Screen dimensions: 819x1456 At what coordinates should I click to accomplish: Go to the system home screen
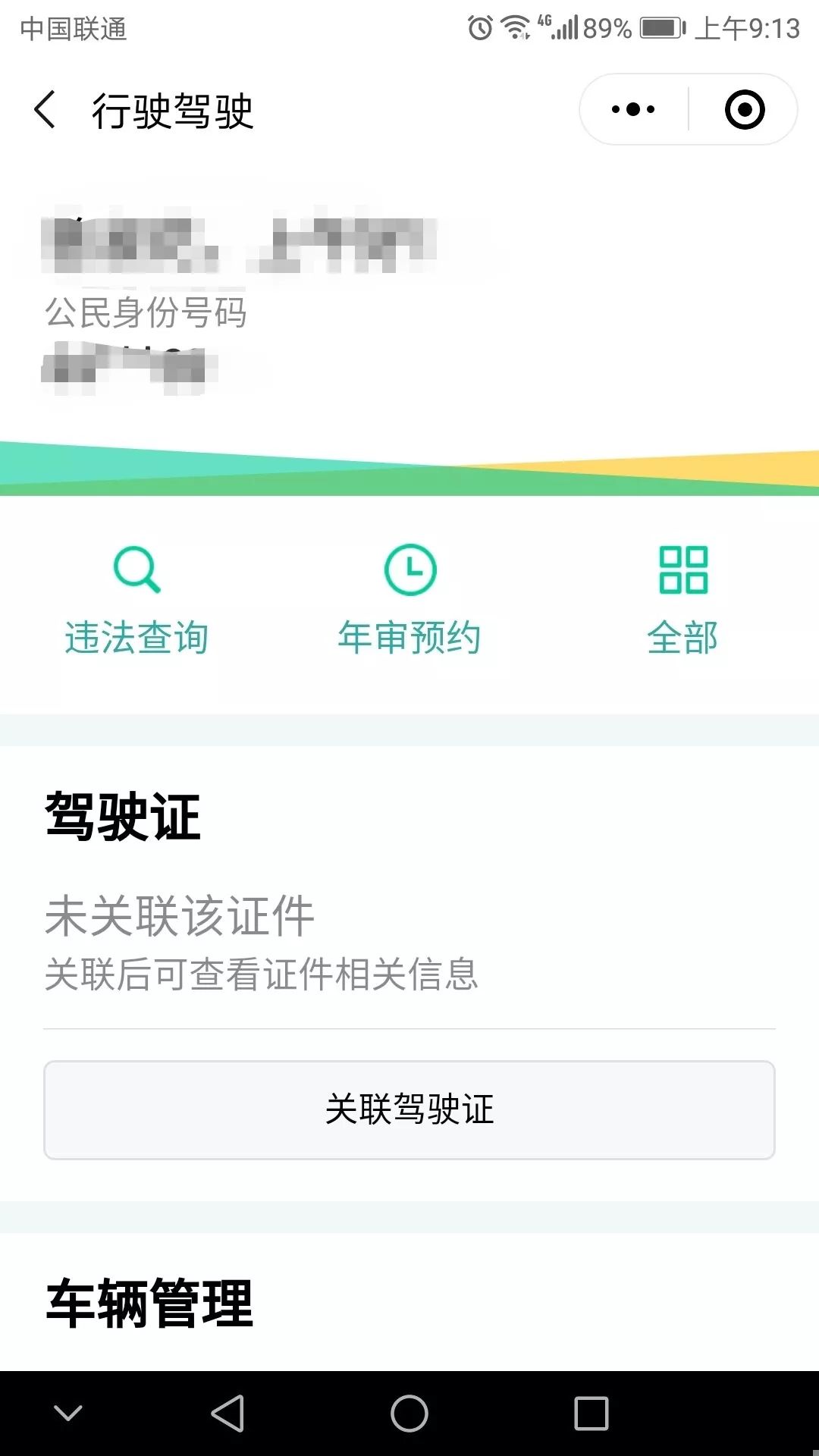tap(409, 1414)
